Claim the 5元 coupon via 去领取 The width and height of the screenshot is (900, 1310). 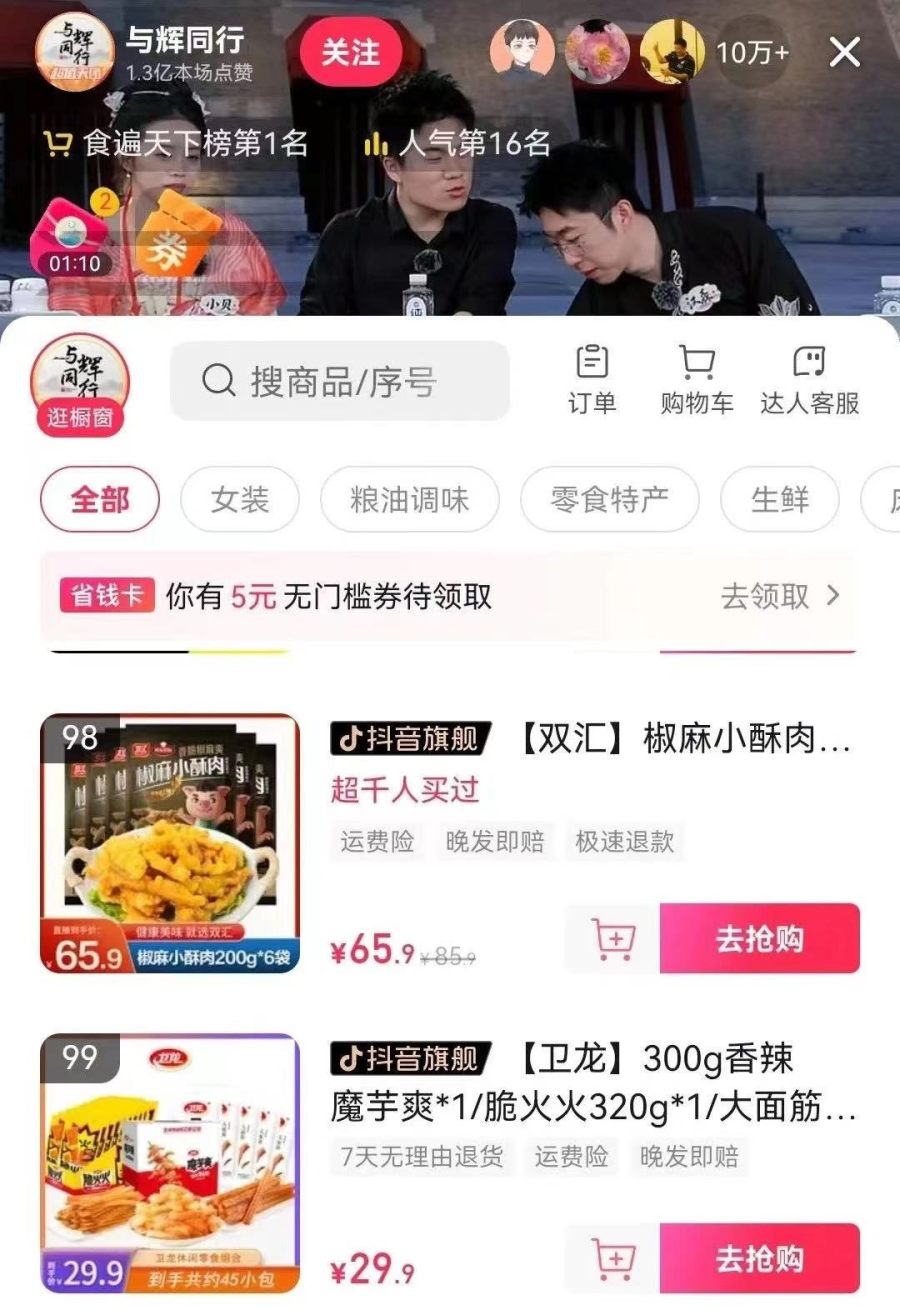tap(780, 597)
